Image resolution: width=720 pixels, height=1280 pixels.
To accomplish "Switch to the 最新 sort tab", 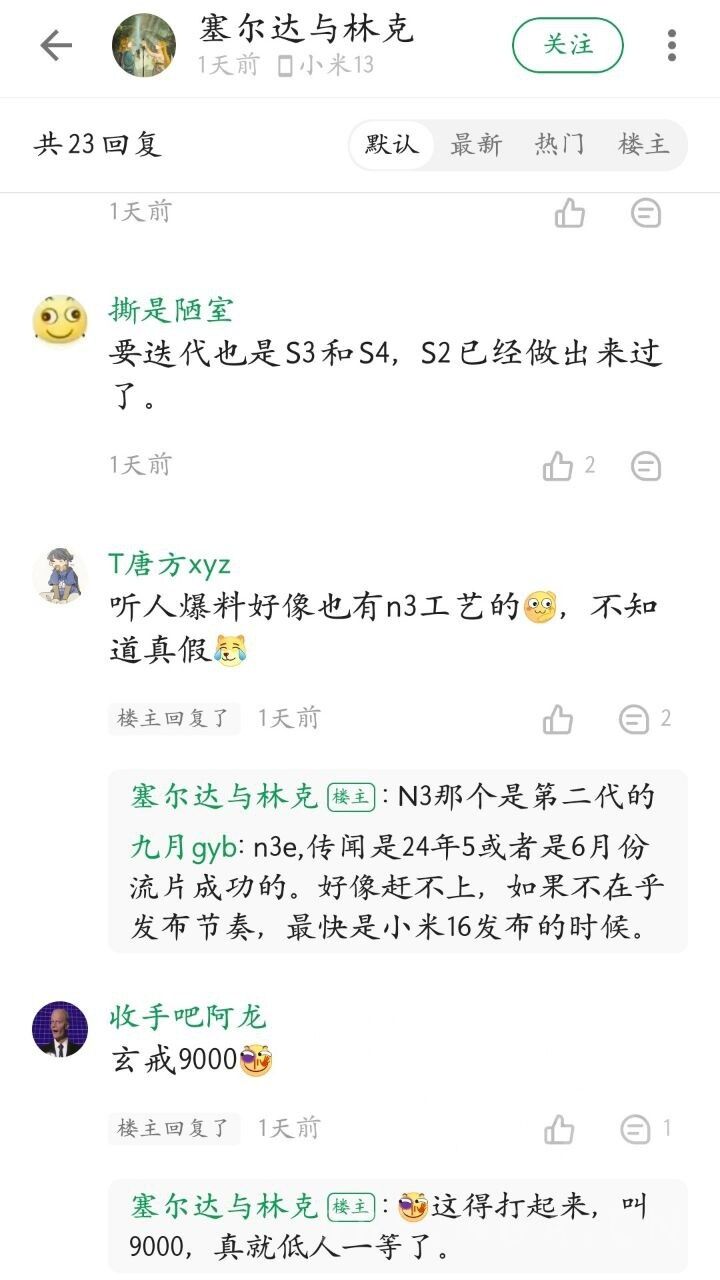I will [x=475, y=145].
